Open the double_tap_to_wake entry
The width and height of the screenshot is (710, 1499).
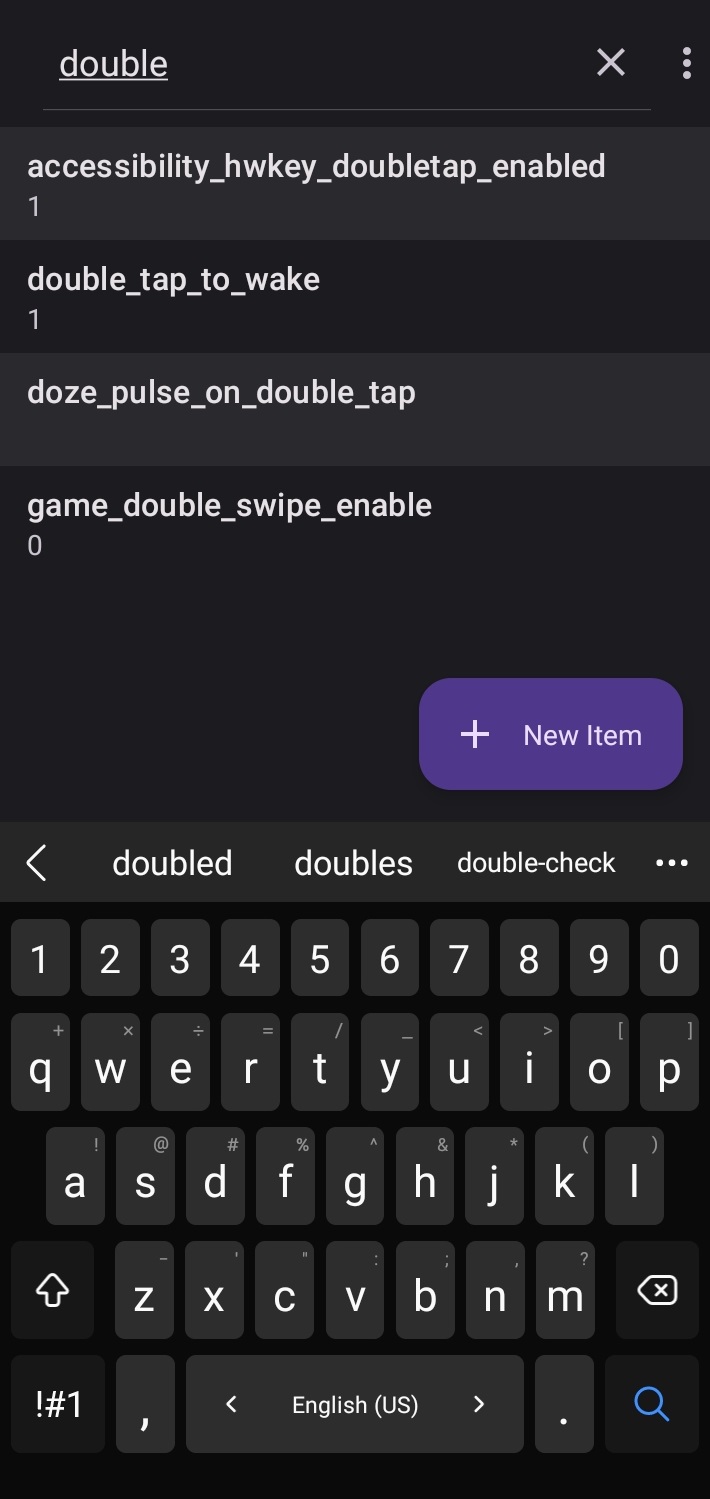tap(174, 297)
